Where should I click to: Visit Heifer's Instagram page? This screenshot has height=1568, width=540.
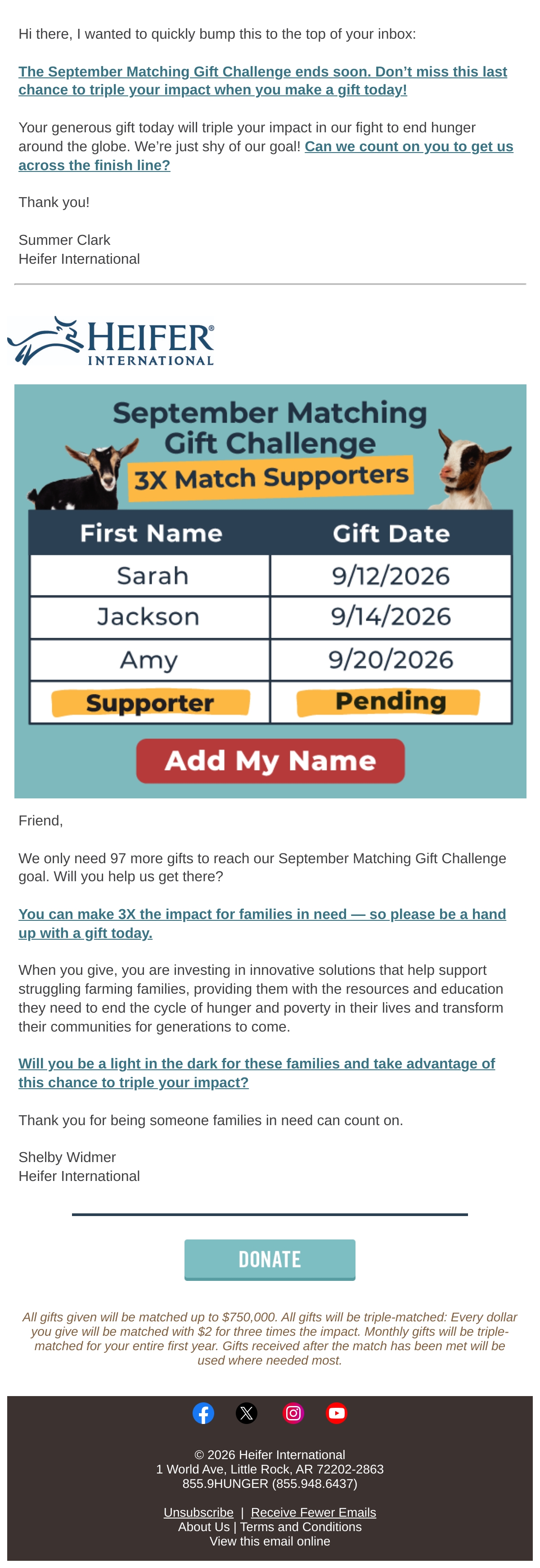293,1413
